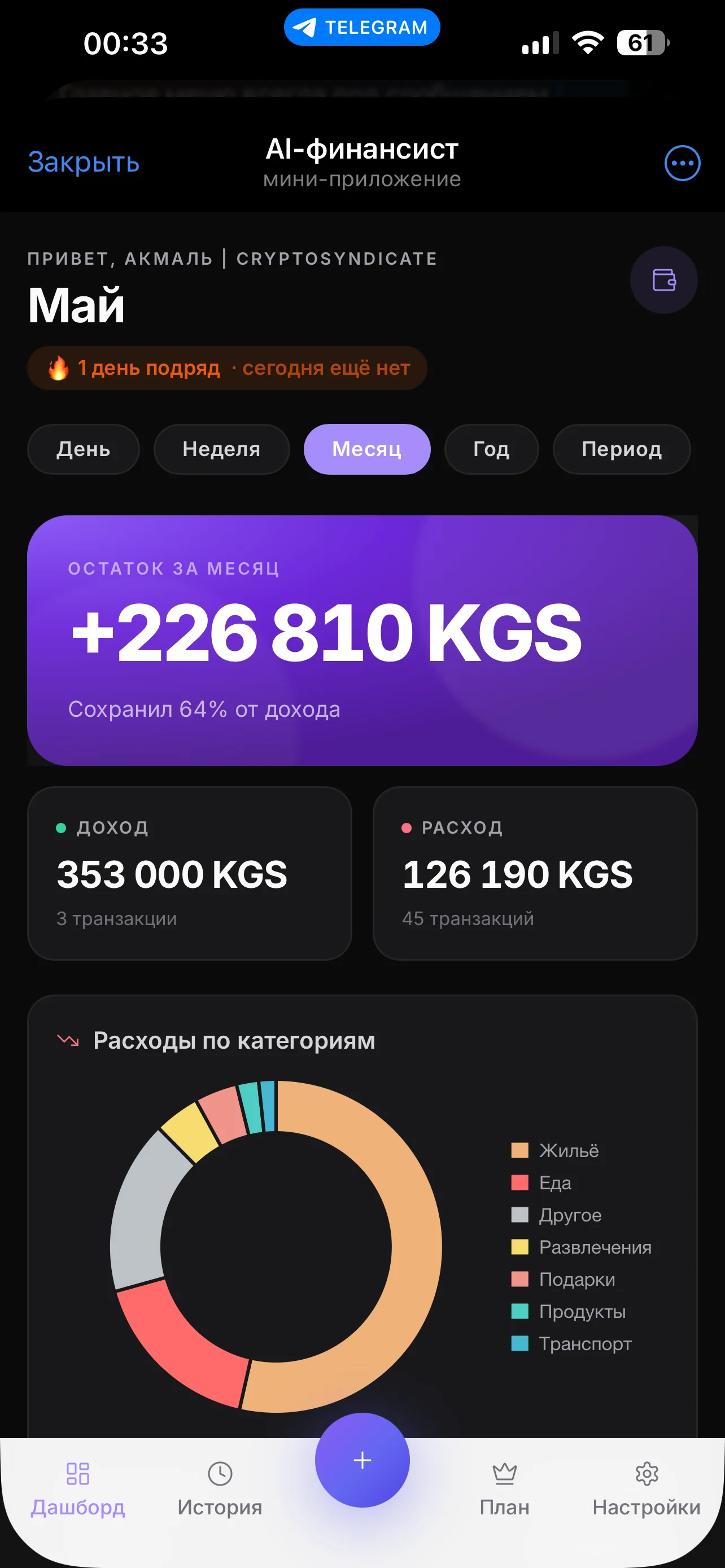Screen dimensions: 725x1568
Task: Open the История tab
Action: [220, 1489]
